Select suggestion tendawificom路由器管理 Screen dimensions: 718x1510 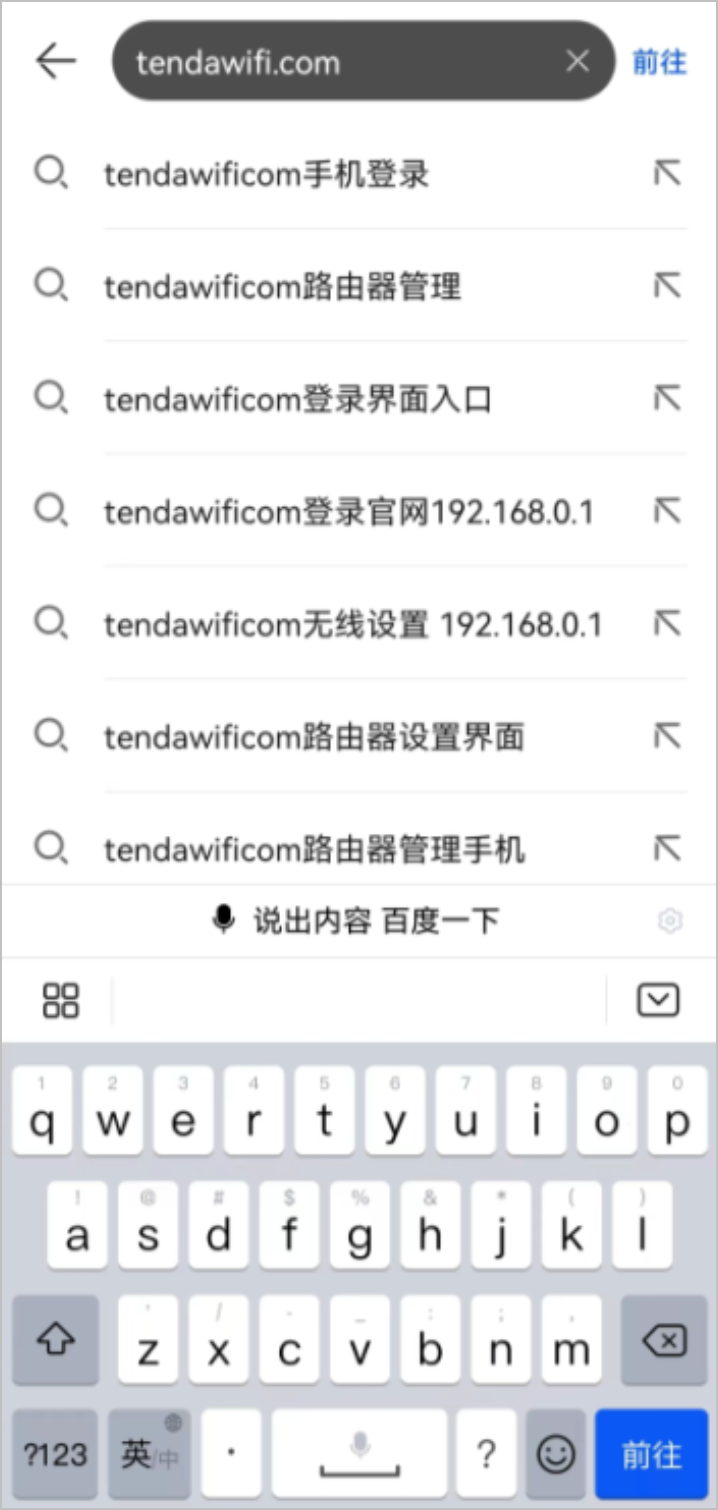point(283,288)
